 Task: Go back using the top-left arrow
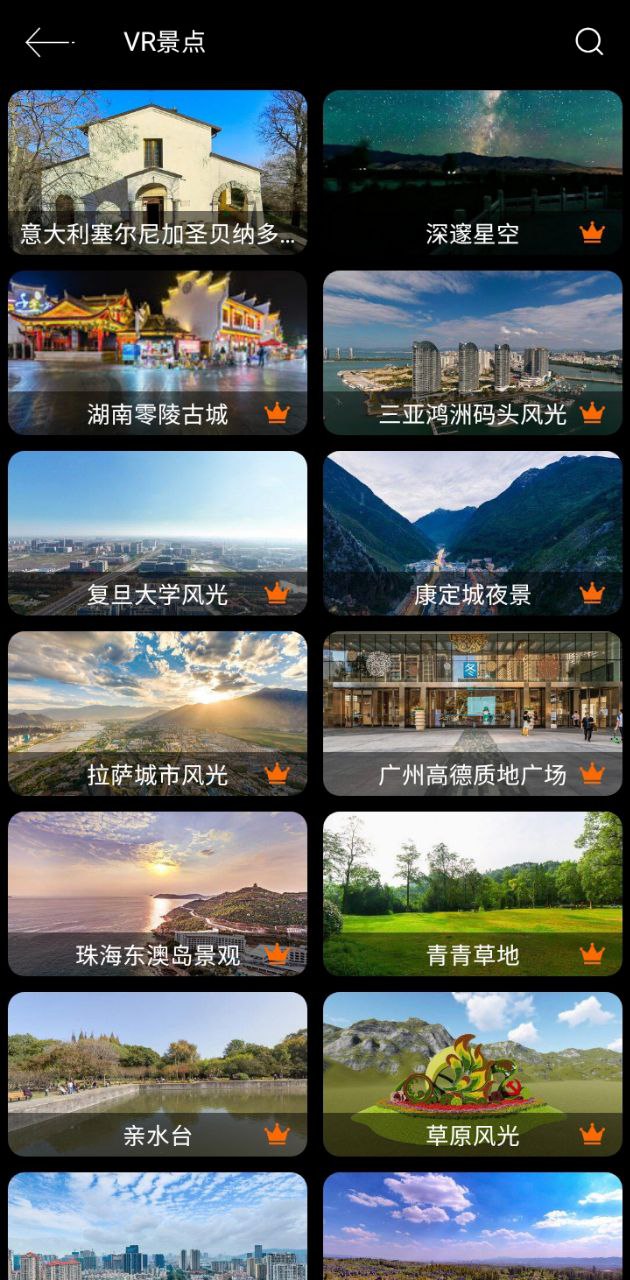tap(48, 42)
